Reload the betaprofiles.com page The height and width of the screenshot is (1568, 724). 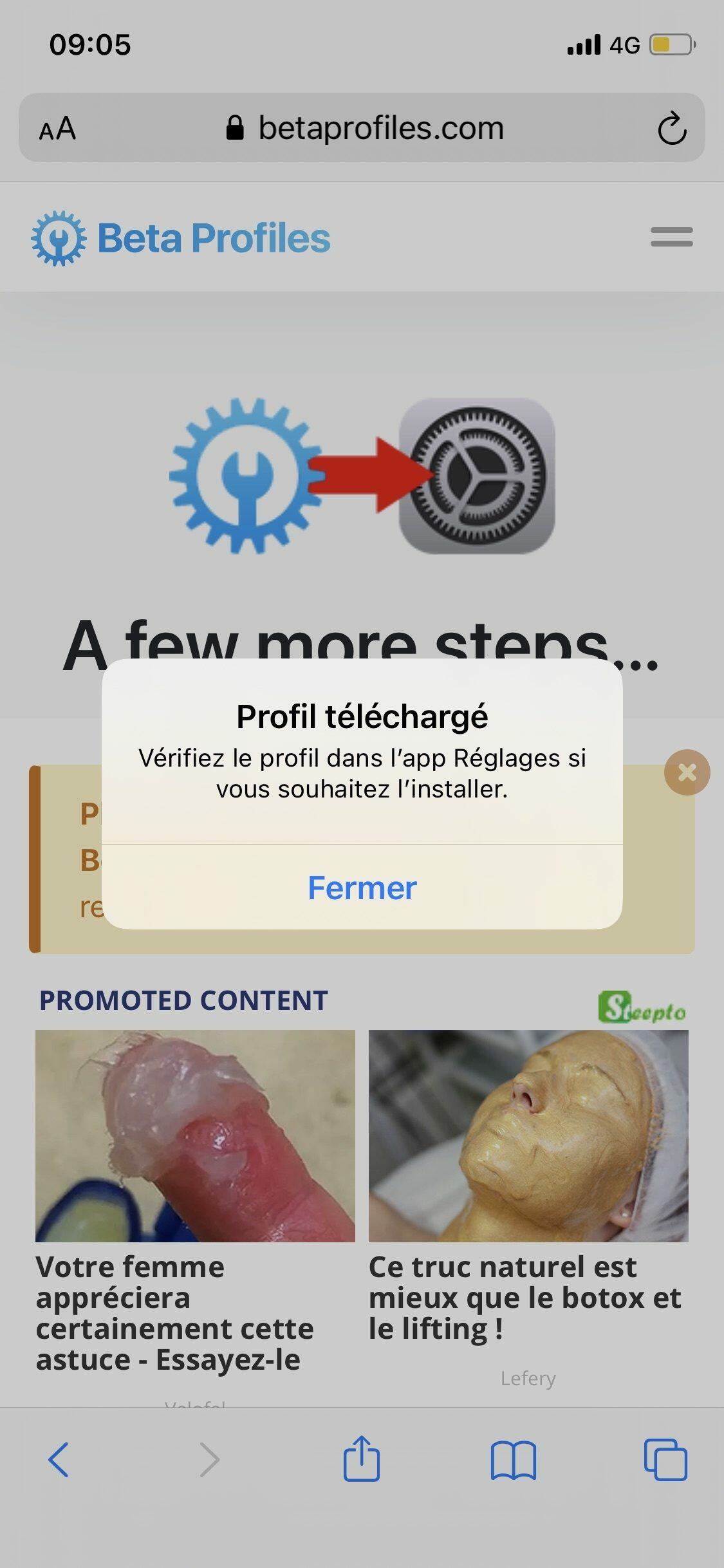point(672,128)
